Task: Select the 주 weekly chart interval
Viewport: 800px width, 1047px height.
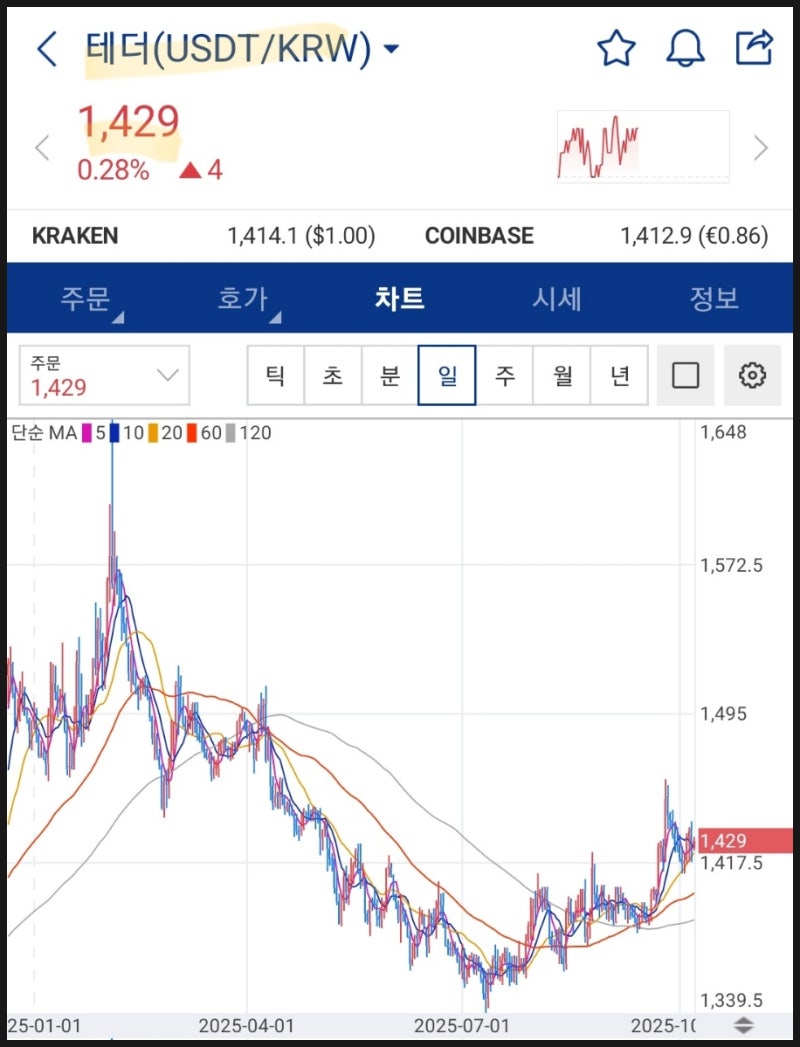Action: point(505,374)
